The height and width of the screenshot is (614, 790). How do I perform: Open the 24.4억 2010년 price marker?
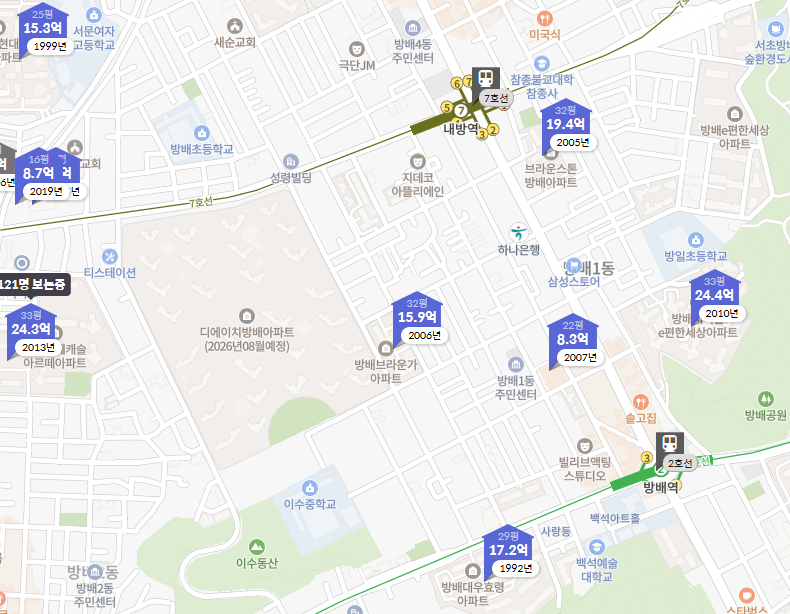715,295
